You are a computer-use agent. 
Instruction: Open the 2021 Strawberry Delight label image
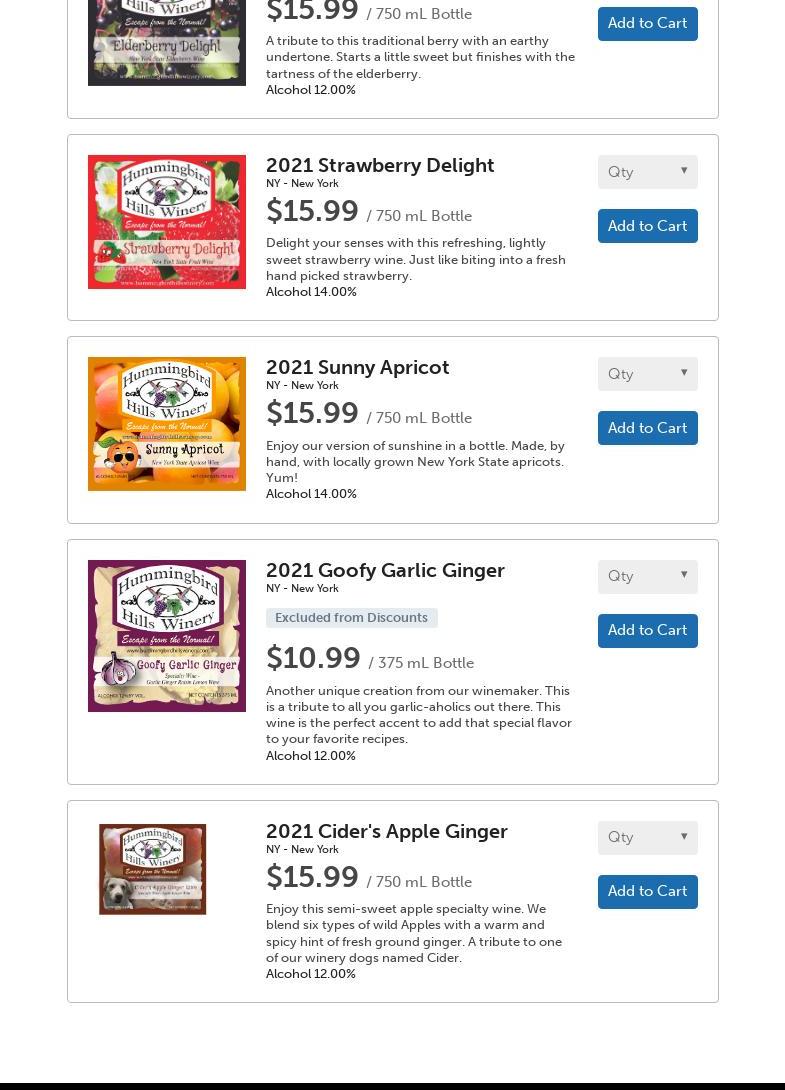167,222
